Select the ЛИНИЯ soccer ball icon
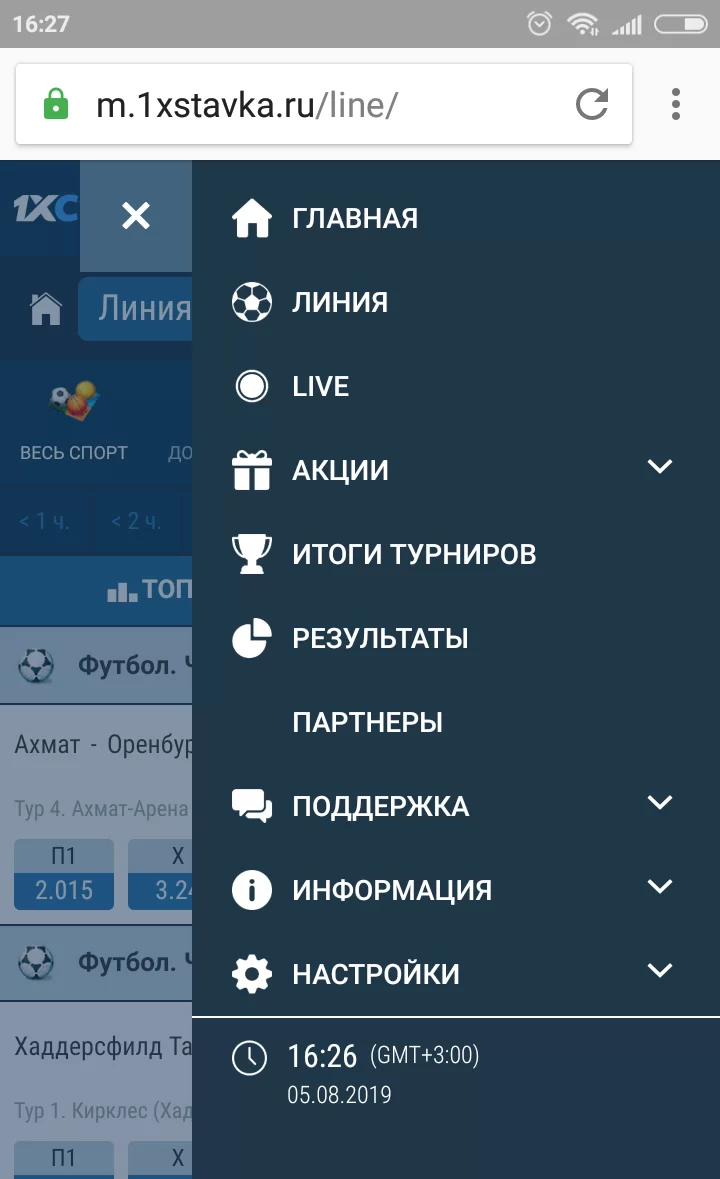 coord(253,301)
